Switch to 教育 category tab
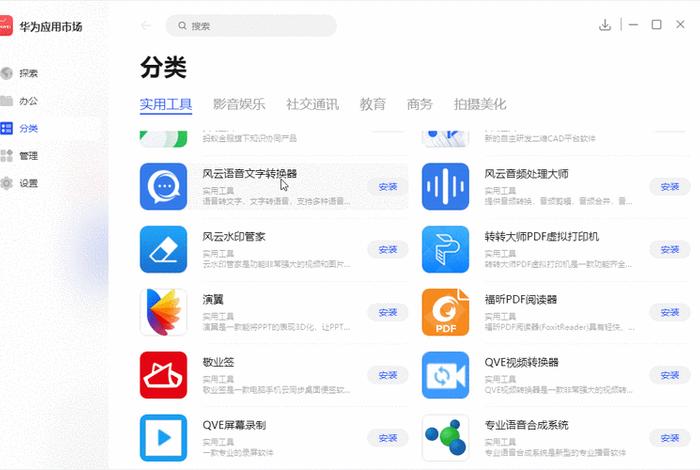The image size is (700, 470). click(x=373, y=104)
